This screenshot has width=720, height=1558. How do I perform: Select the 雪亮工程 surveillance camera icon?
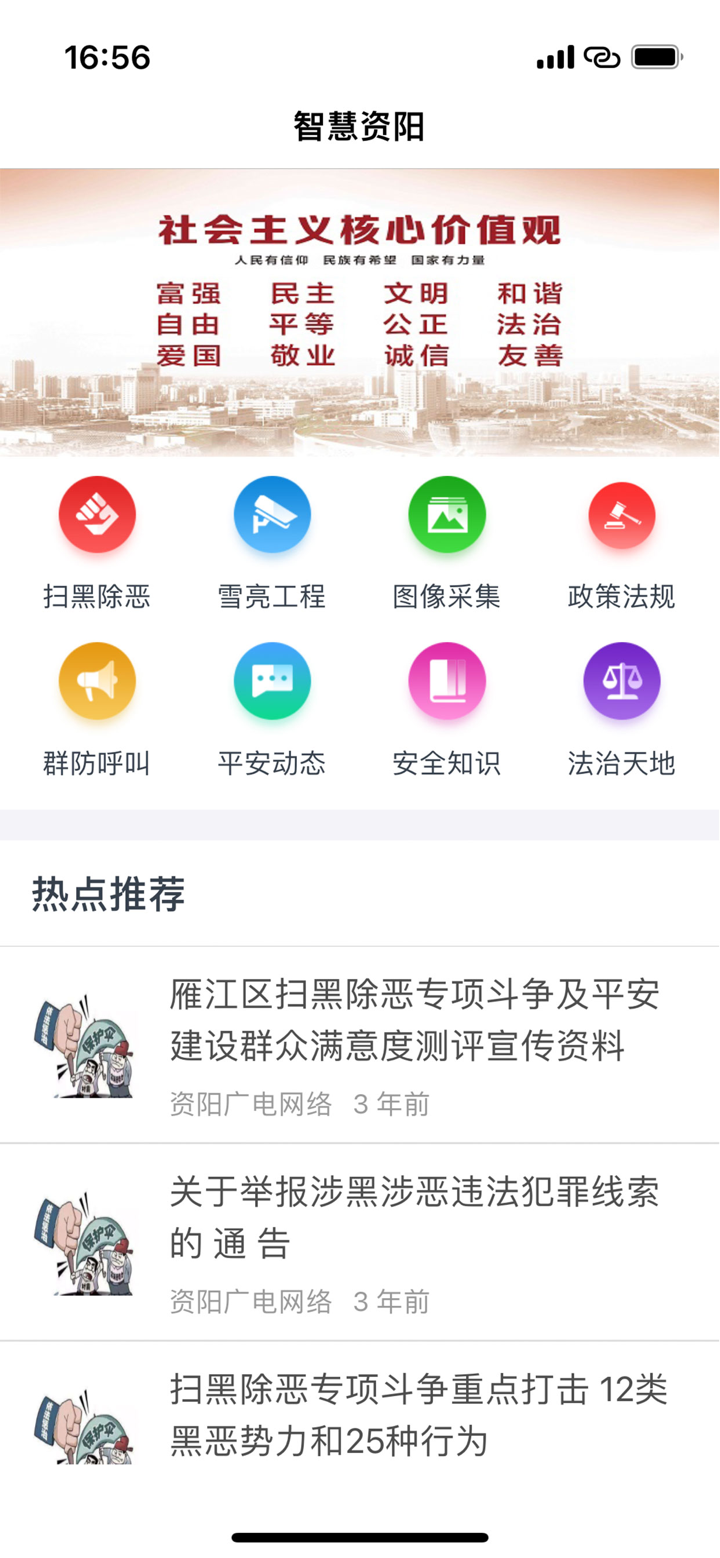(x=272, y=514)
